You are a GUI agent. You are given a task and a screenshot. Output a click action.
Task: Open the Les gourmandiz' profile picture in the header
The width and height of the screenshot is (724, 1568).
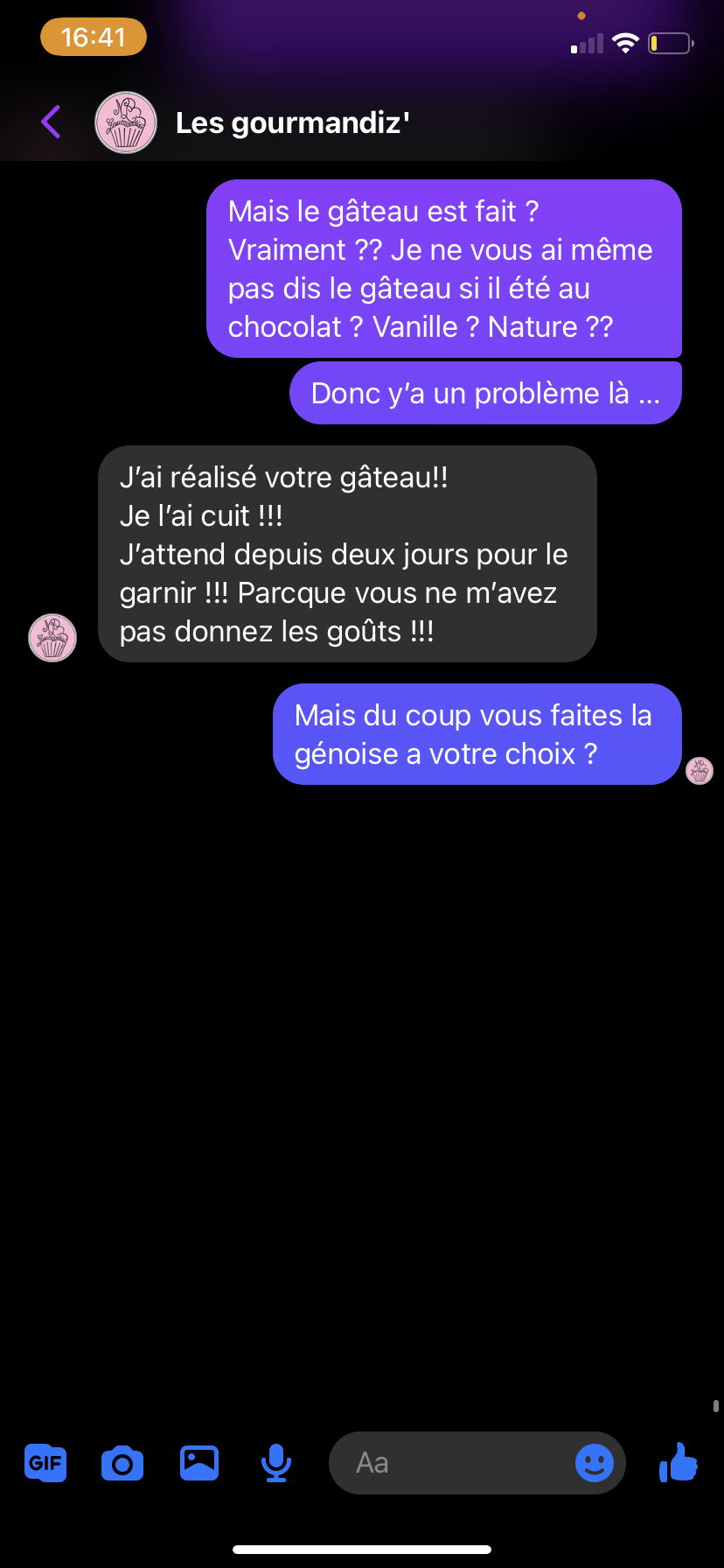tap(126, 123)
